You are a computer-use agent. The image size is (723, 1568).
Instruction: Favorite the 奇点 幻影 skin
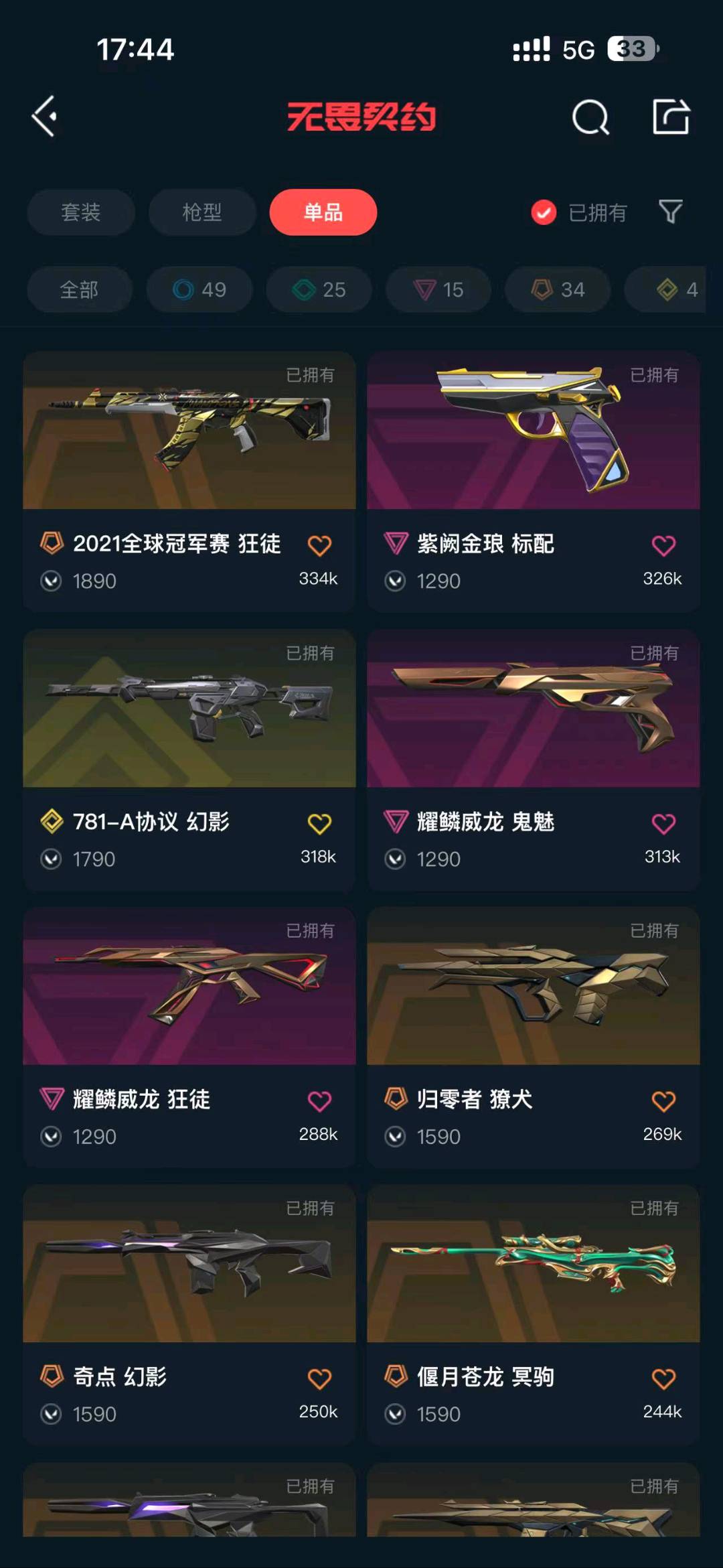pos(319,1378)
